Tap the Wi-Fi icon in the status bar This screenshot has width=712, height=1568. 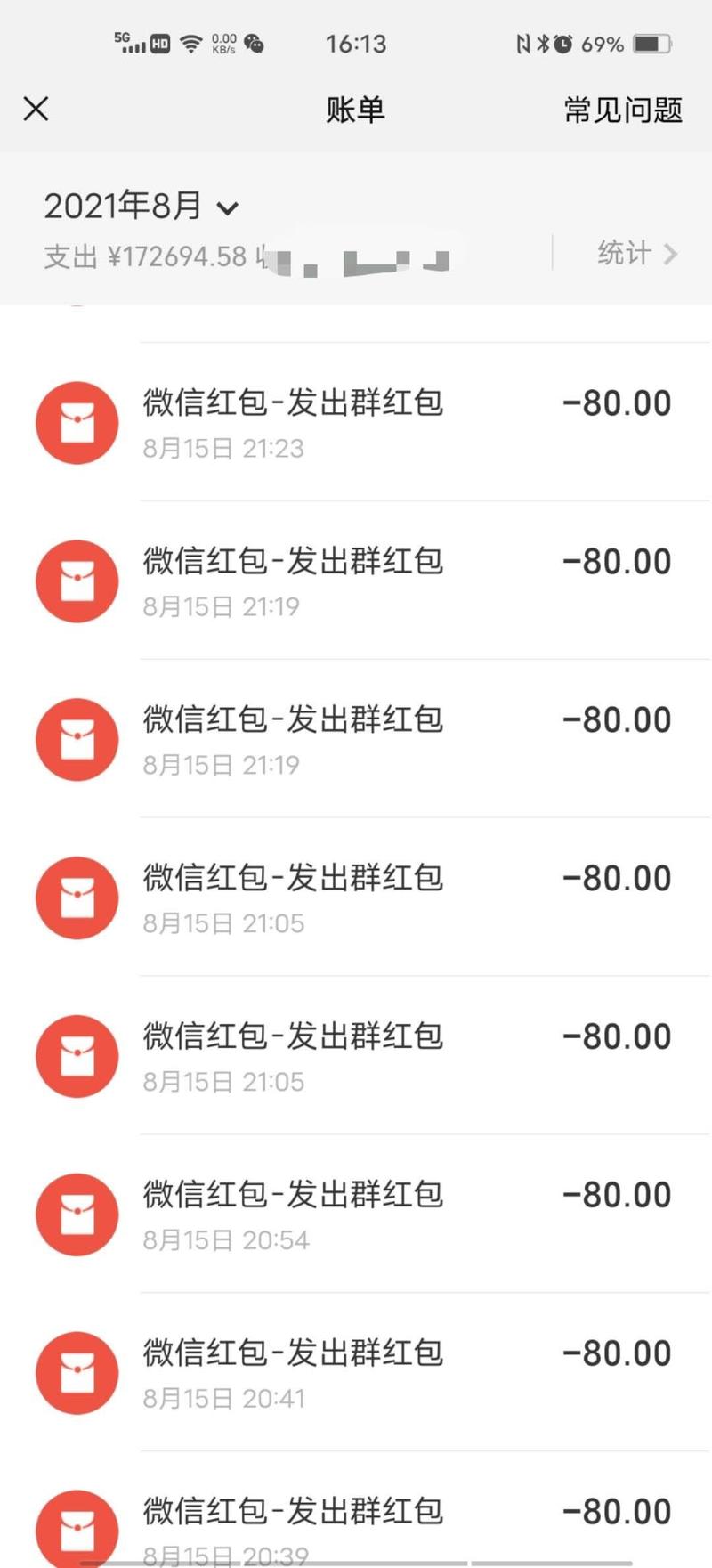click(x=190, y=42)
